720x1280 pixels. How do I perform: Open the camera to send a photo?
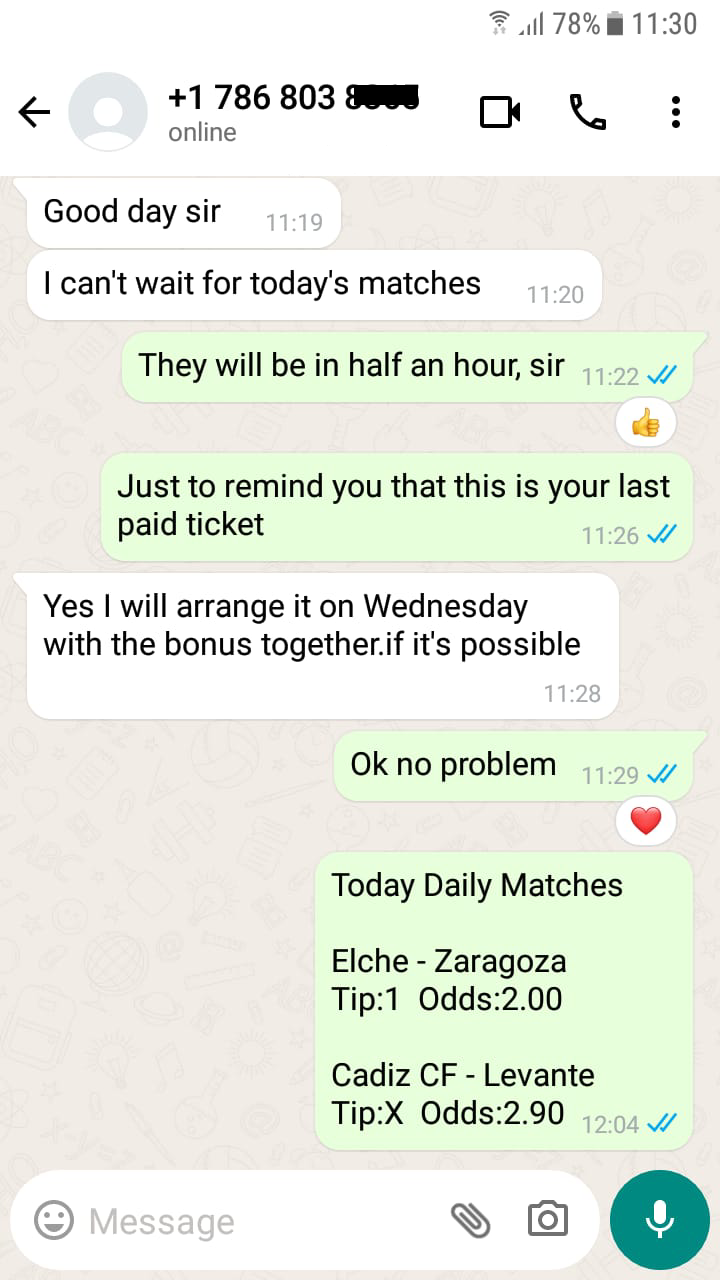pos(547,1219)
